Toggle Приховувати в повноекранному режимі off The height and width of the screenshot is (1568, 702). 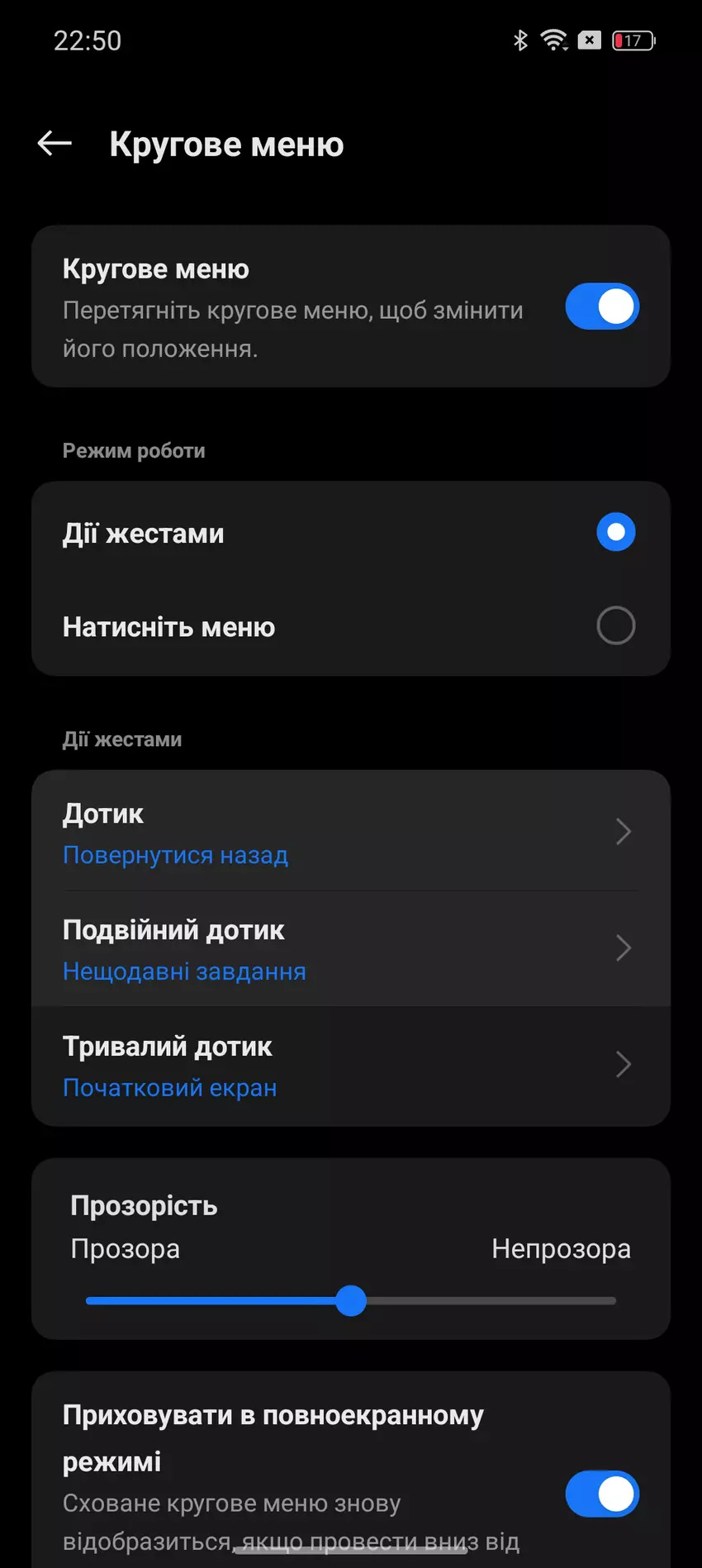(x=601, y=1494)
